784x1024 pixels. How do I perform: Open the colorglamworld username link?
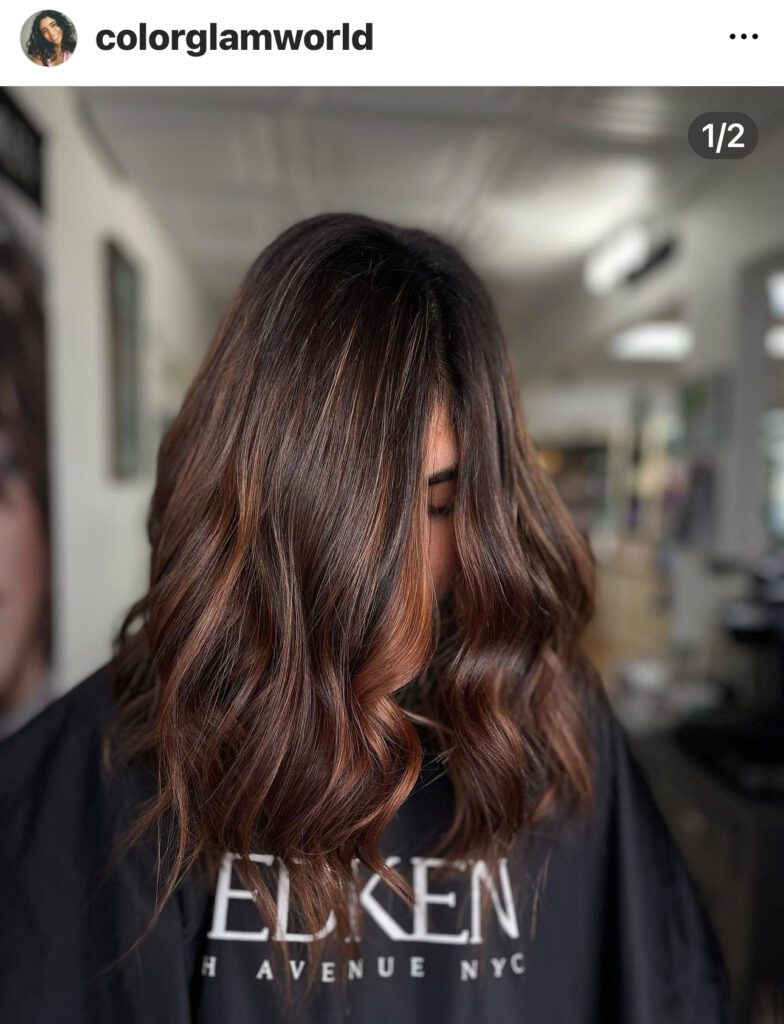[234, 38]
